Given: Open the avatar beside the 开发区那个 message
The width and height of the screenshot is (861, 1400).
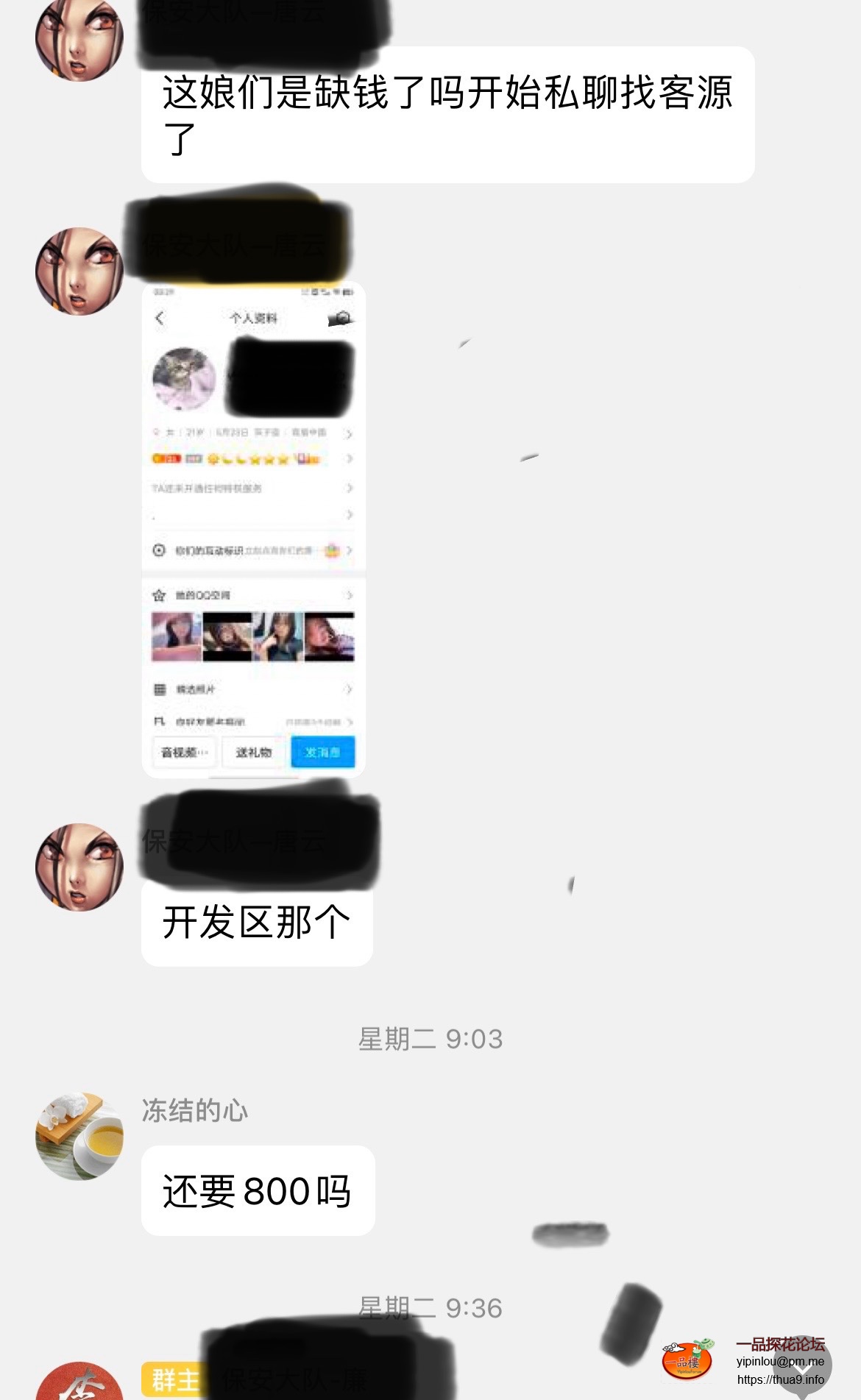Looking at the screenshot, I should (79, 867).
